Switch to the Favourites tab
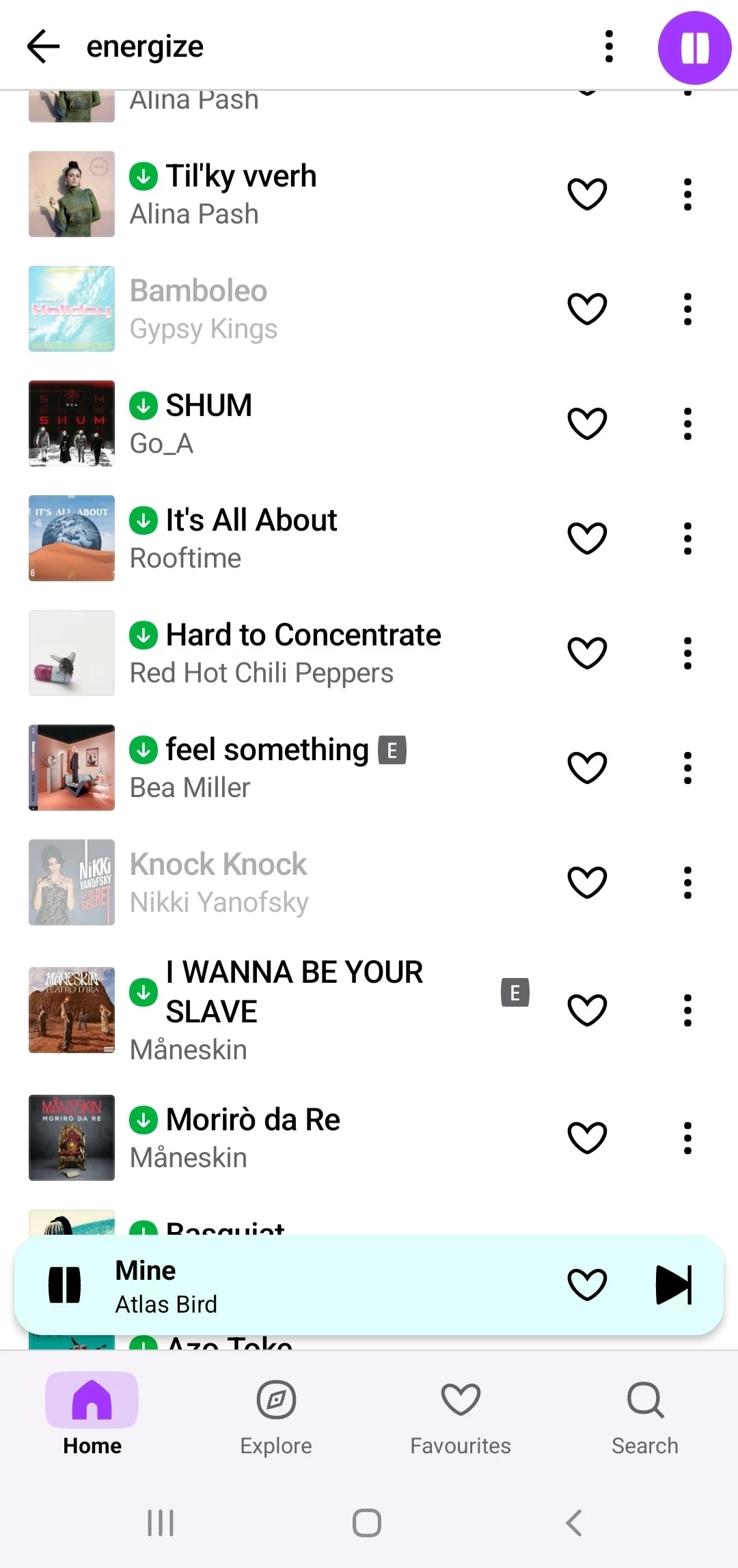 (461, 1415)
